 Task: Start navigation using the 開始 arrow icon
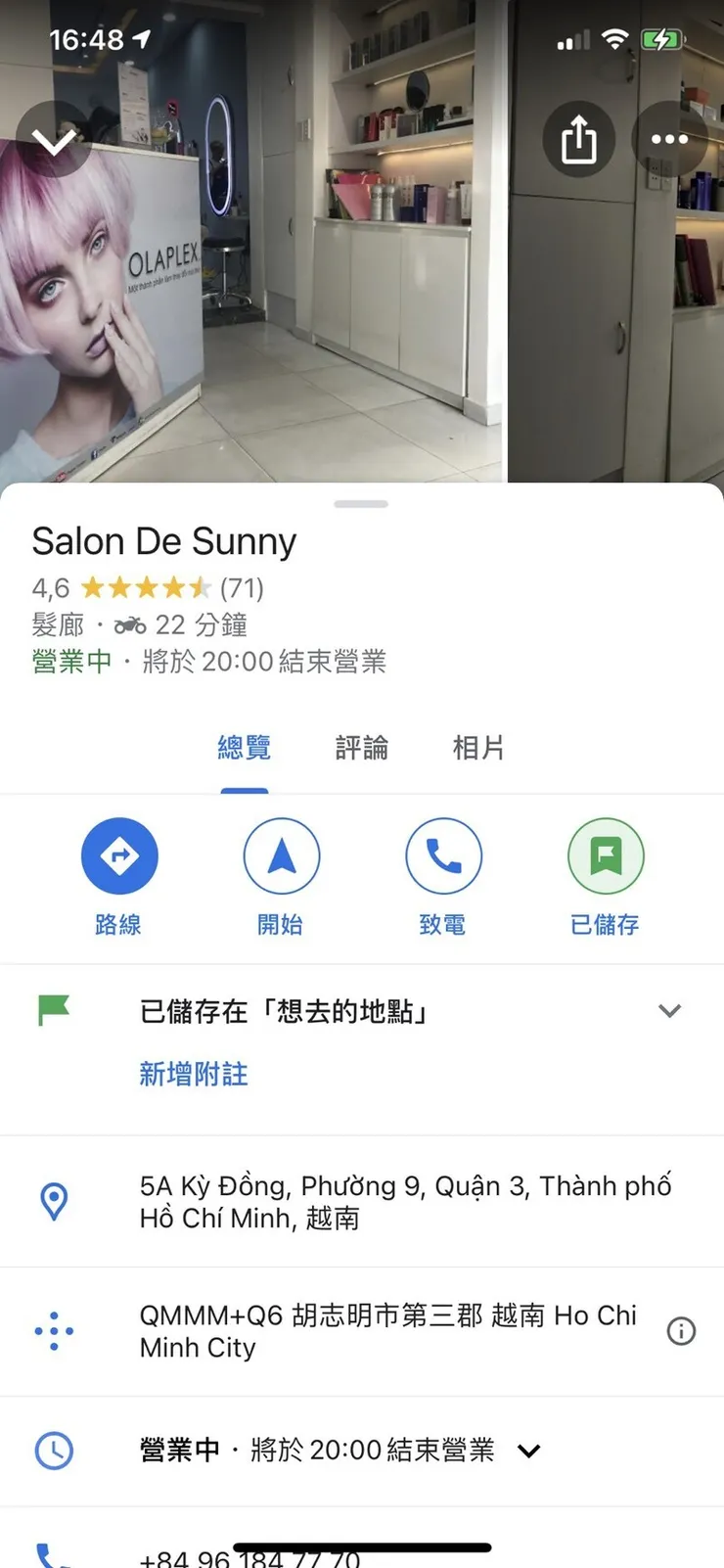tap(282, 855)
